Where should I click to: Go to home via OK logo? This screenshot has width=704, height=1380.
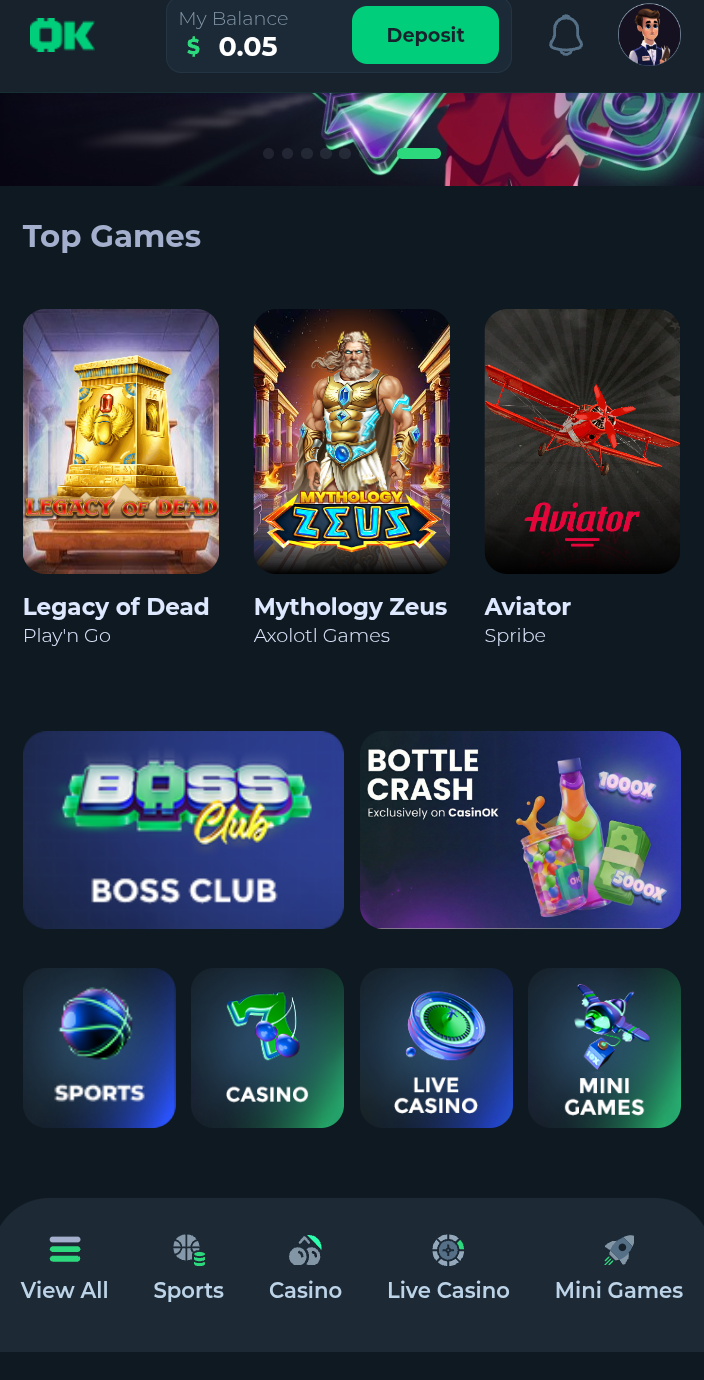point(62,35)
